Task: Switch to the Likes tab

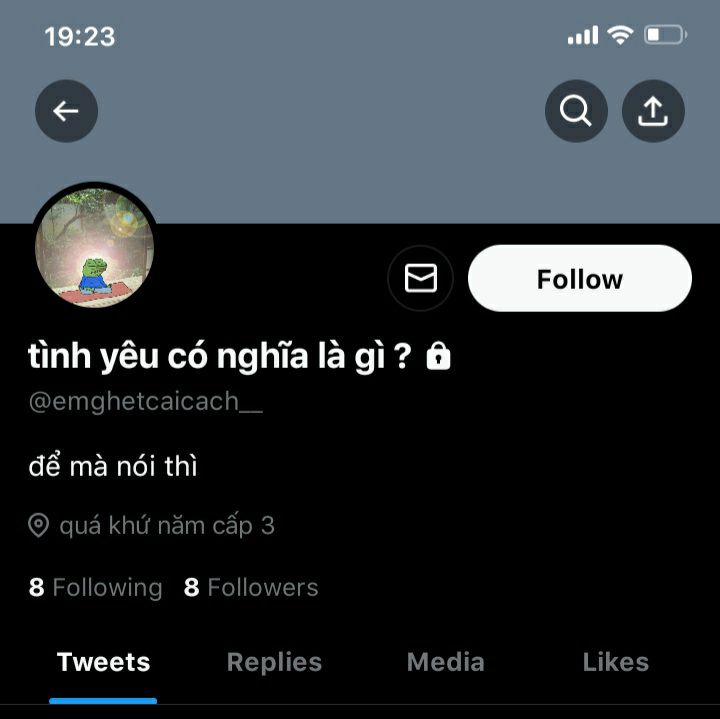Action: [x=615, y=662]
